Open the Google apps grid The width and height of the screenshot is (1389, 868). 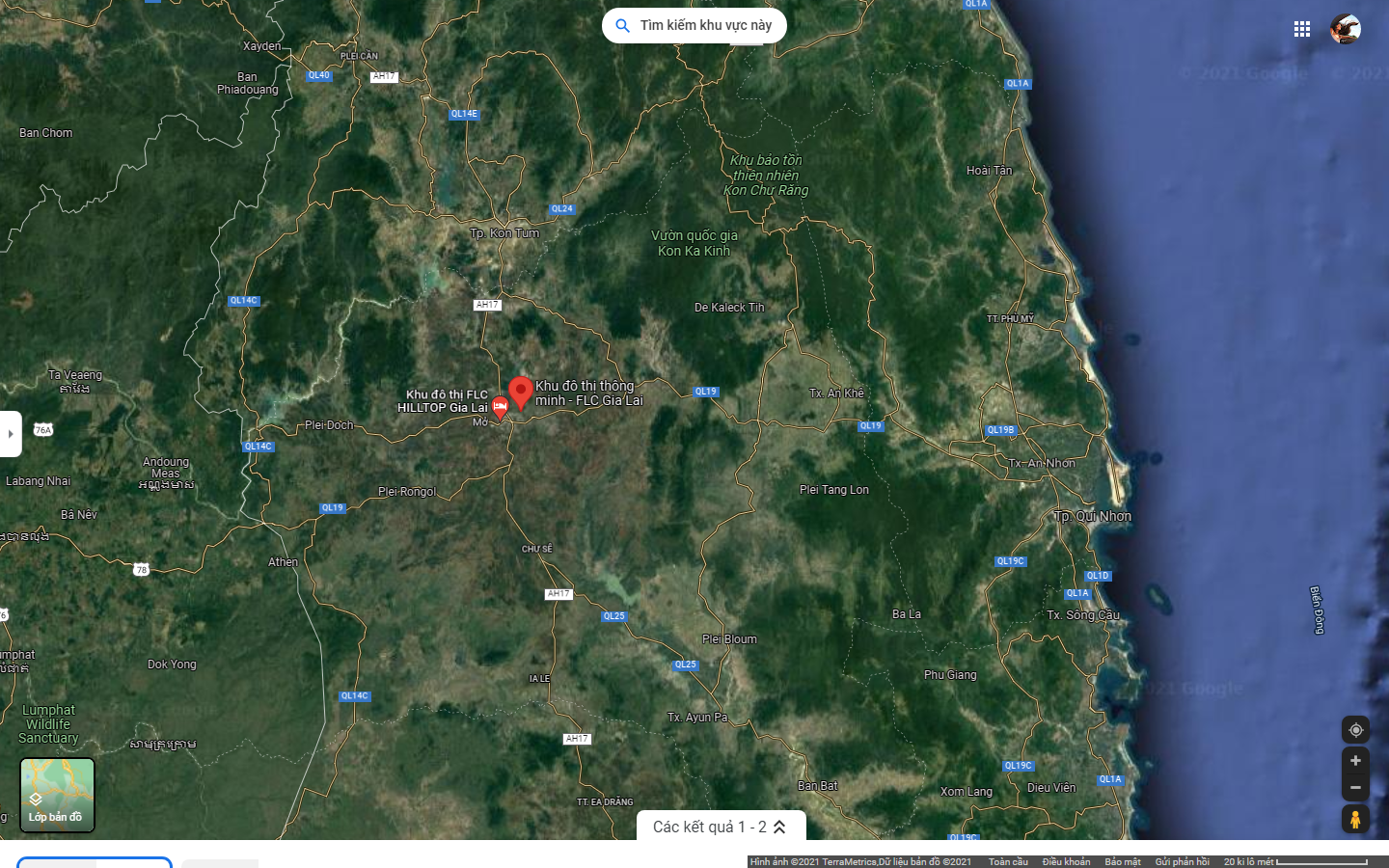pyautogui.click(x=1302, y=29)
